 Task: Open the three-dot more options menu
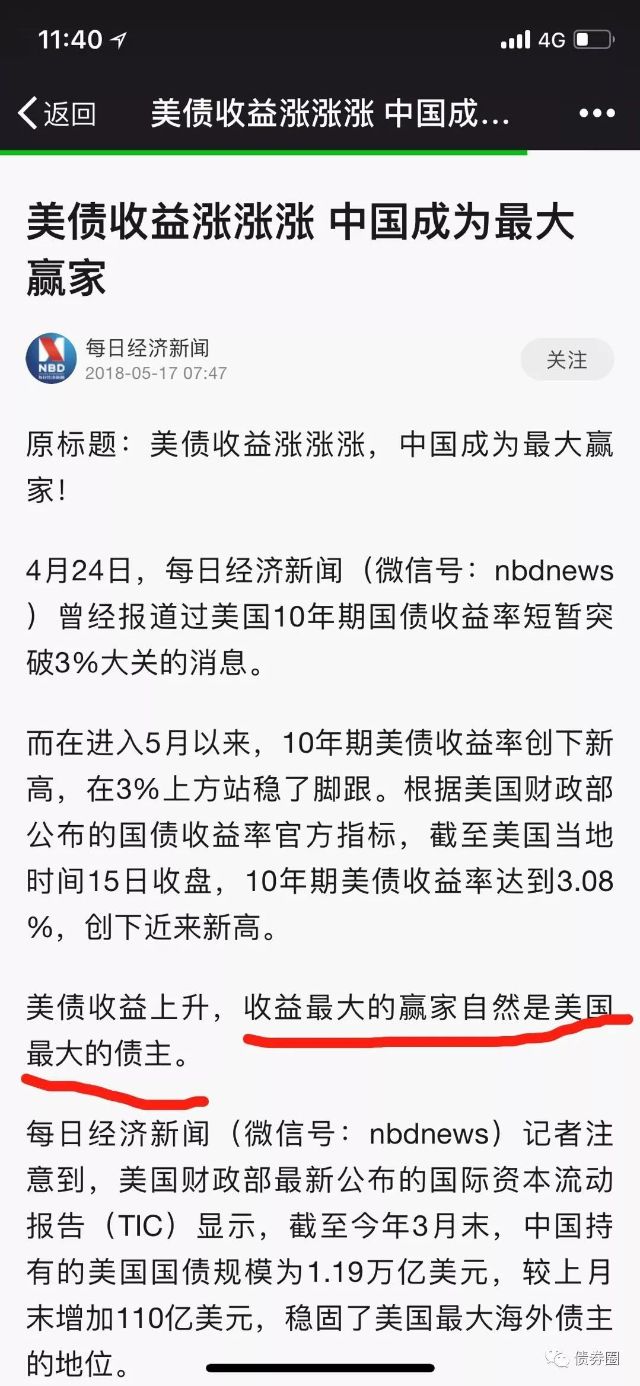(597, 113)
